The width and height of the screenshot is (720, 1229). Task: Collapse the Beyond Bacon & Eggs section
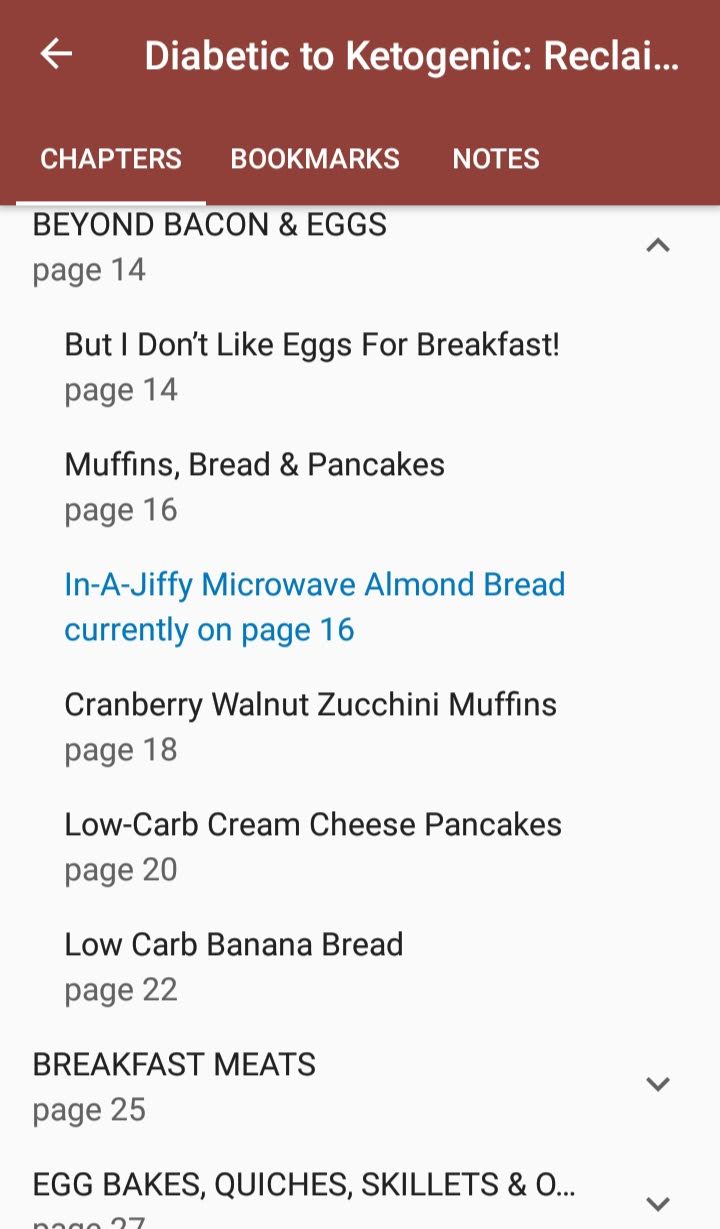[657, 246]
